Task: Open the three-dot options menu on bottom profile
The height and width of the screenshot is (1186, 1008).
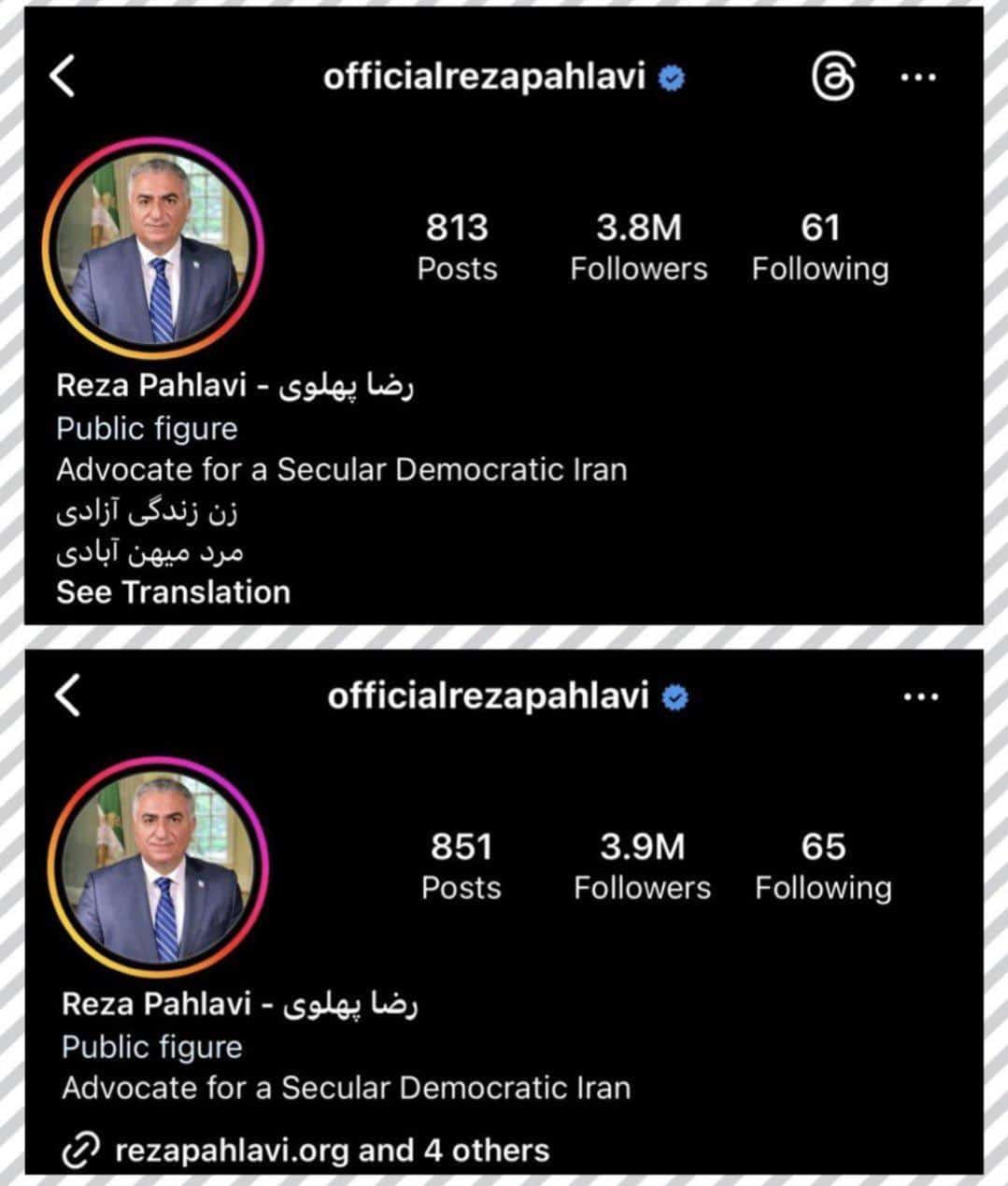Action: (919, 696)
